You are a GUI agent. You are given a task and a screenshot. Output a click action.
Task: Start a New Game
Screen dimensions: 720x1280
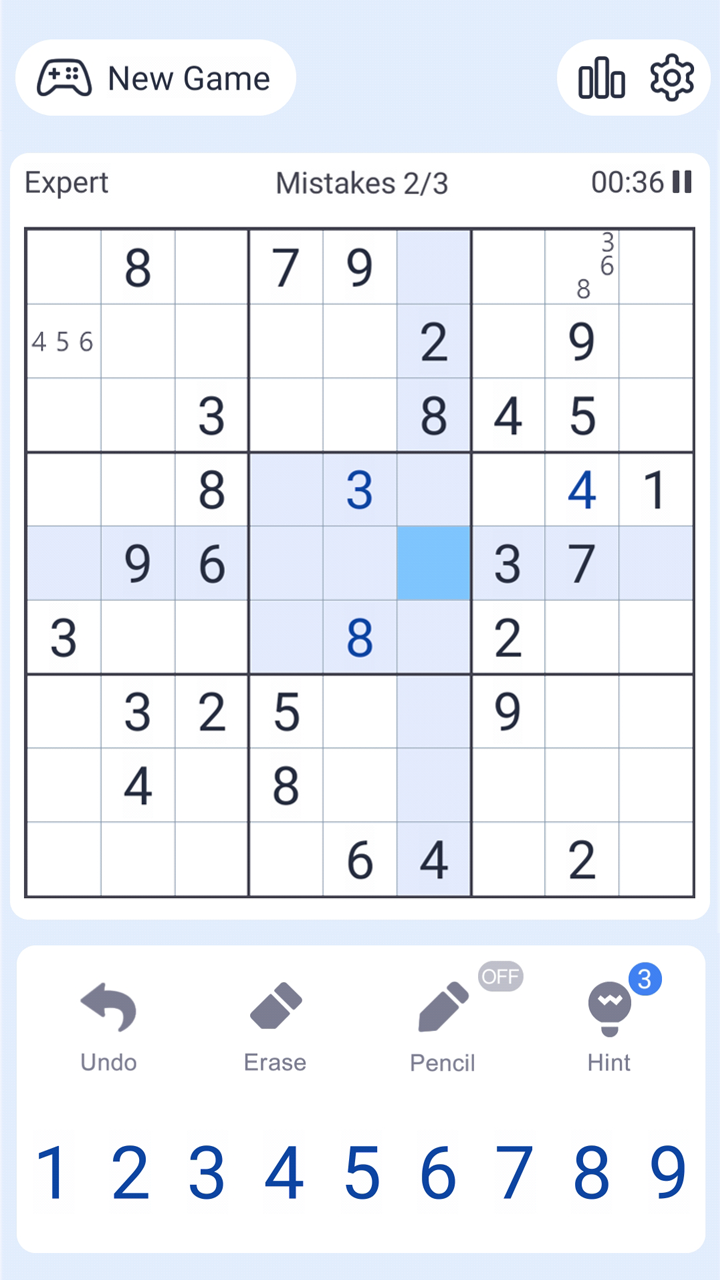click(x=155, y=77)
